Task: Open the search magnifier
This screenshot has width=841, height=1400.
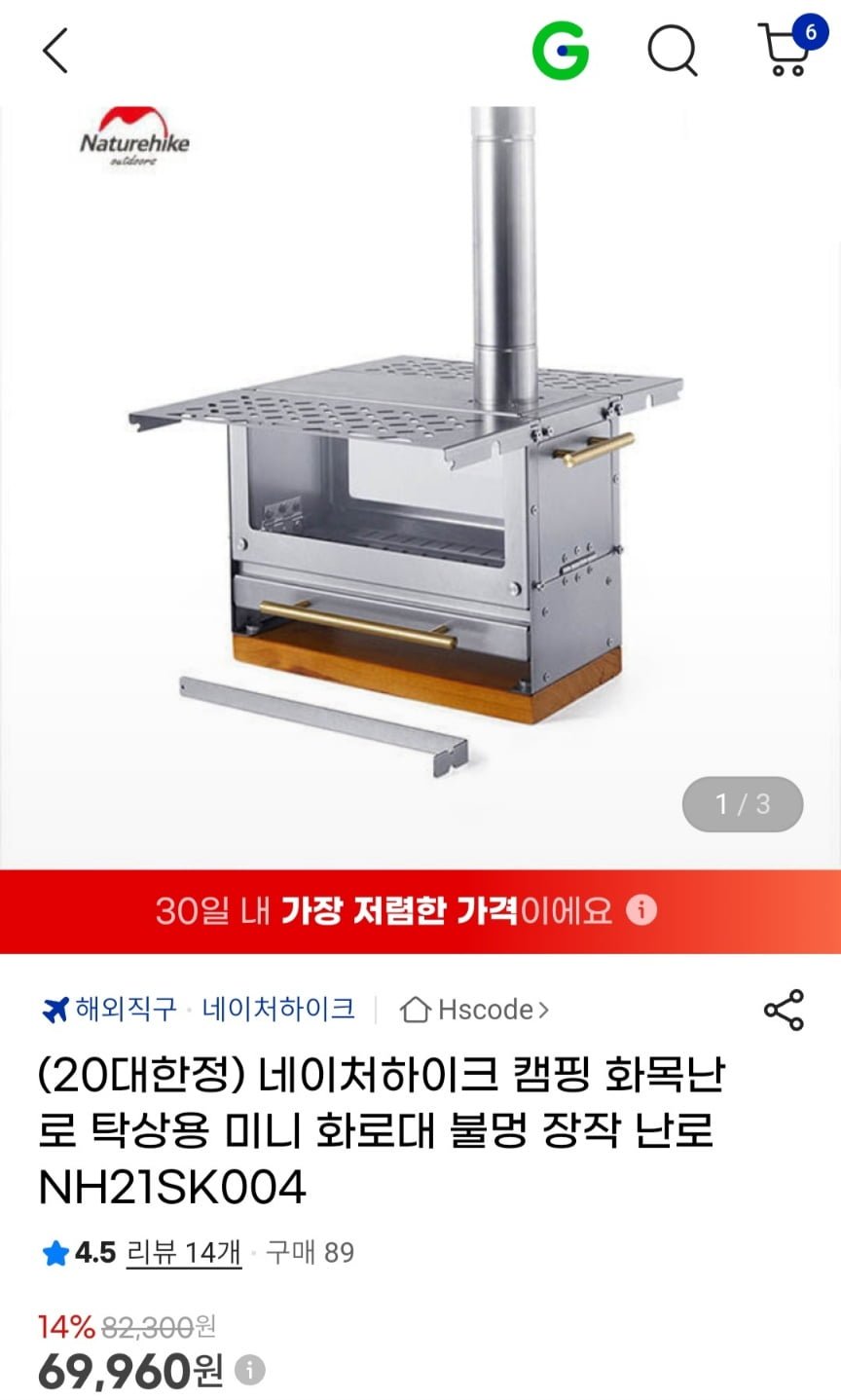Action: (x=673, y=51)
